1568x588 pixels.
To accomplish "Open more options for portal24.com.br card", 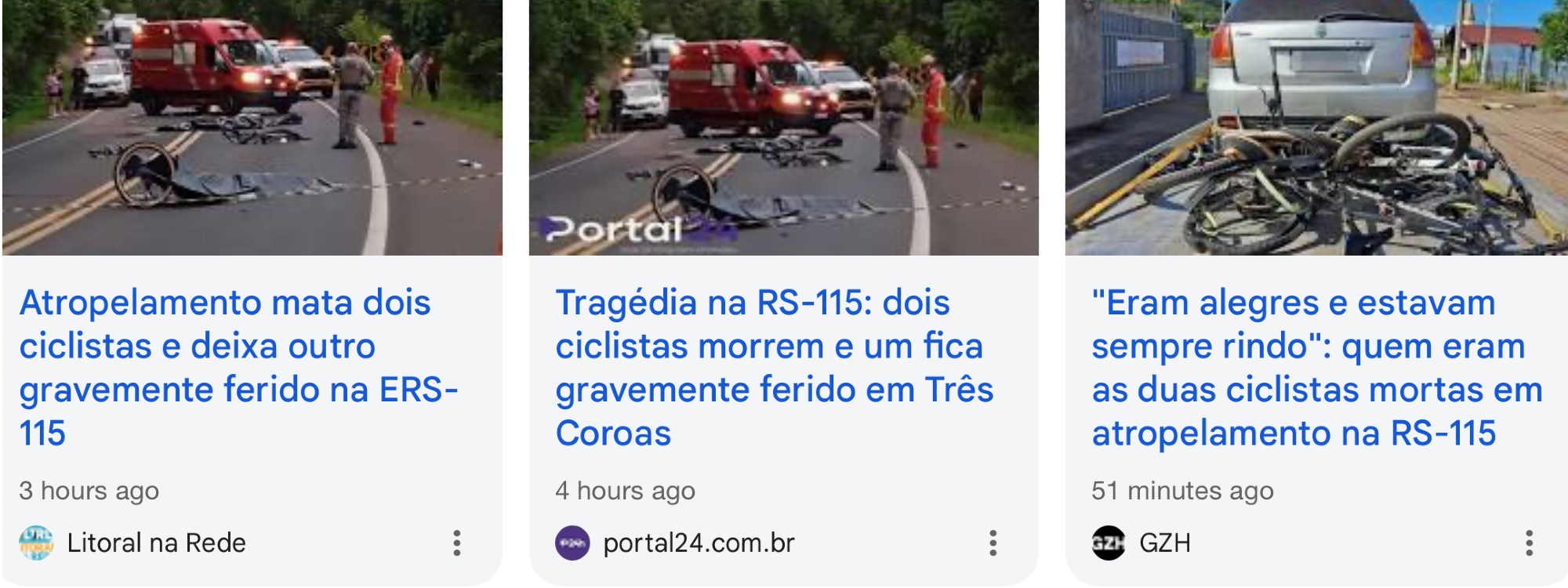I will [x=993, y=543].
